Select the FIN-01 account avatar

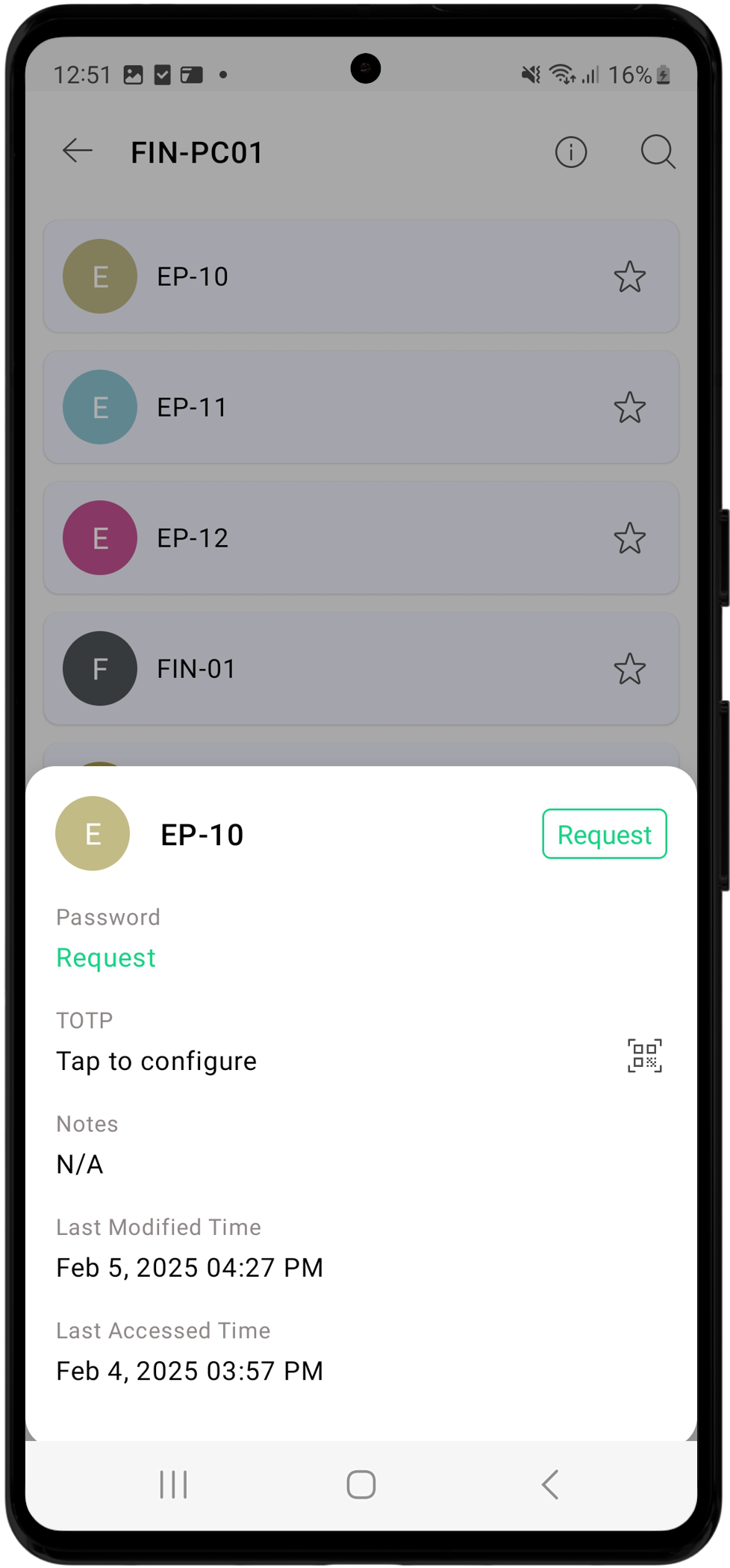point(100,668)
